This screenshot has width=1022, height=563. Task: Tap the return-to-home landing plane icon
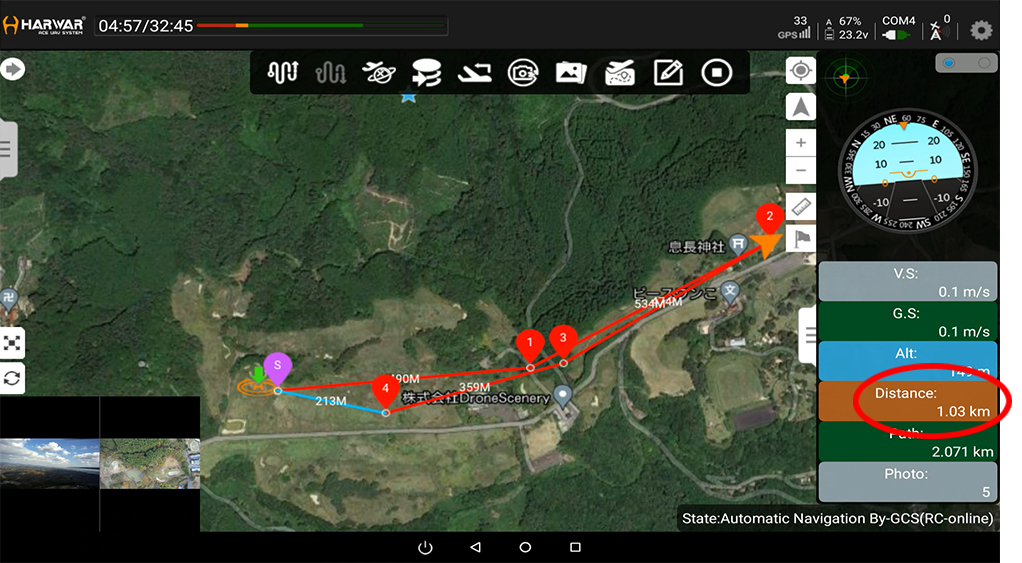[x=474, y=72]
